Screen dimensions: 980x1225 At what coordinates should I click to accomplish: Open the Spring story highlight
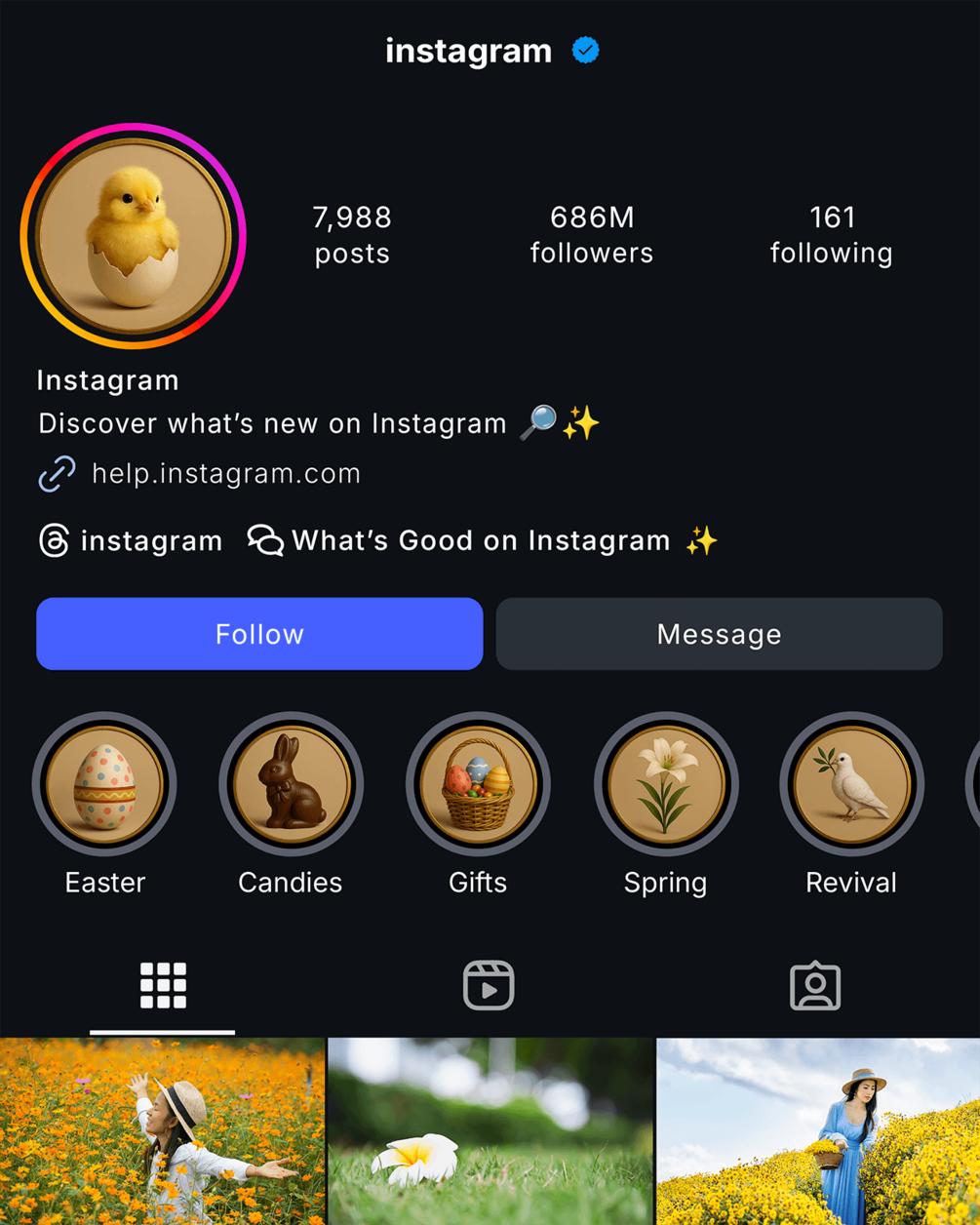665,784
